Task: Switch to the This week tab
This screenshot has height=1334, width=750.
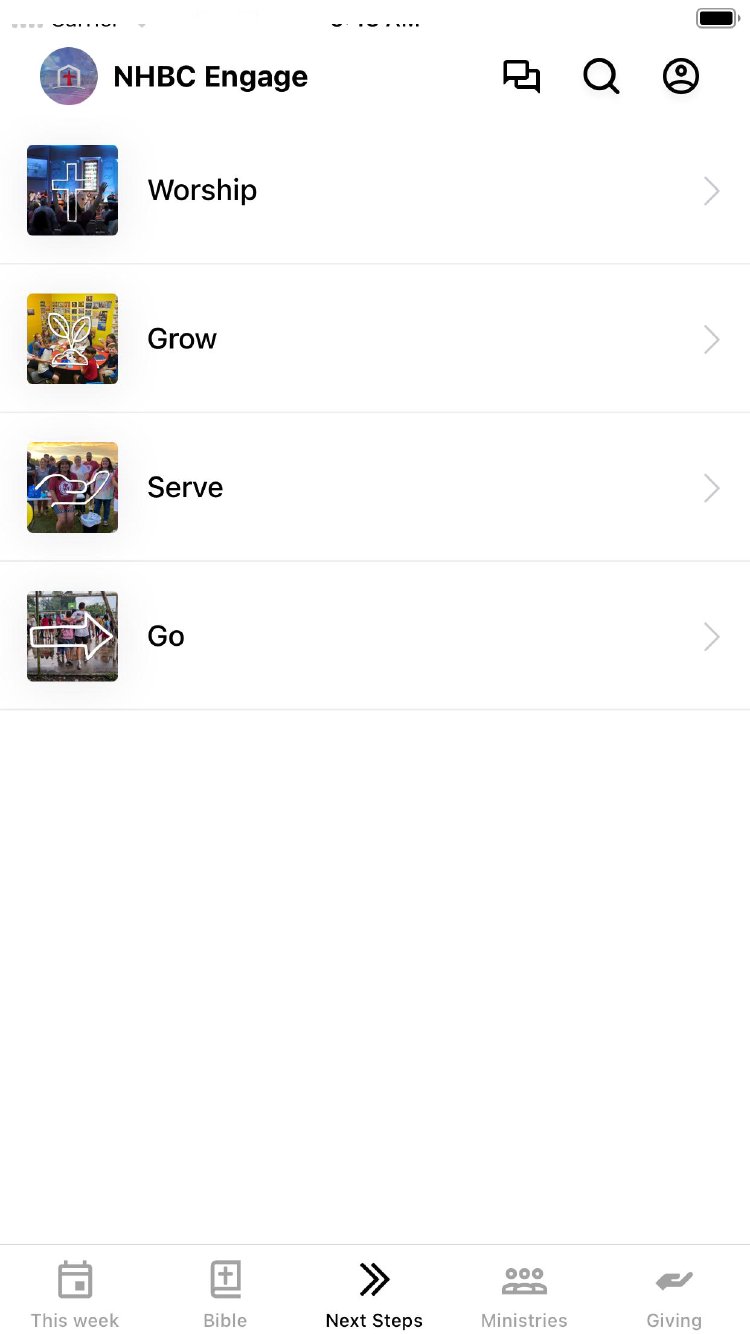Action: tap(75, 1294)
